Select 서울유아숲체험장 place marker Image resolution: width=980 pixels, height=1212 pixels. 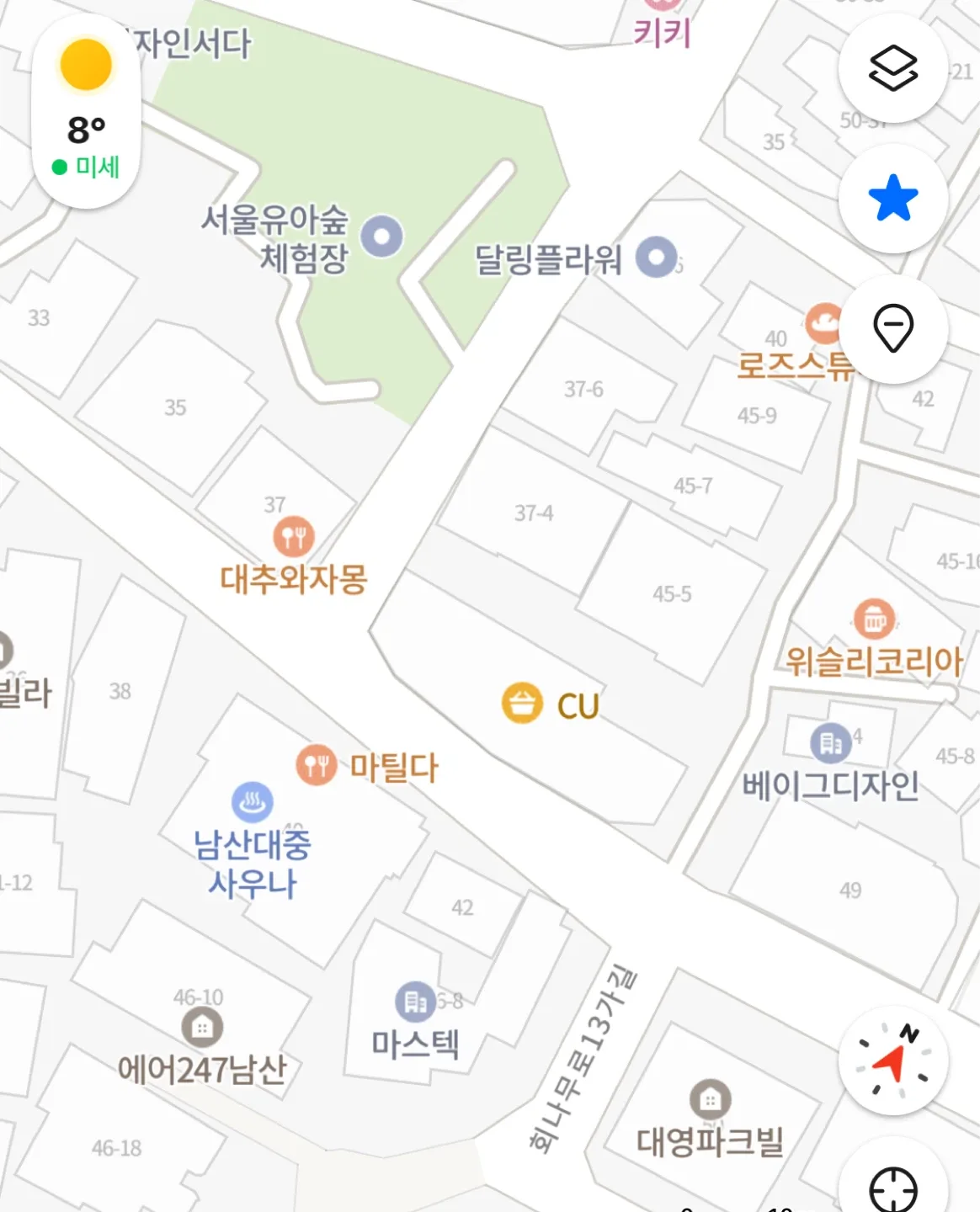click(382, 237)
